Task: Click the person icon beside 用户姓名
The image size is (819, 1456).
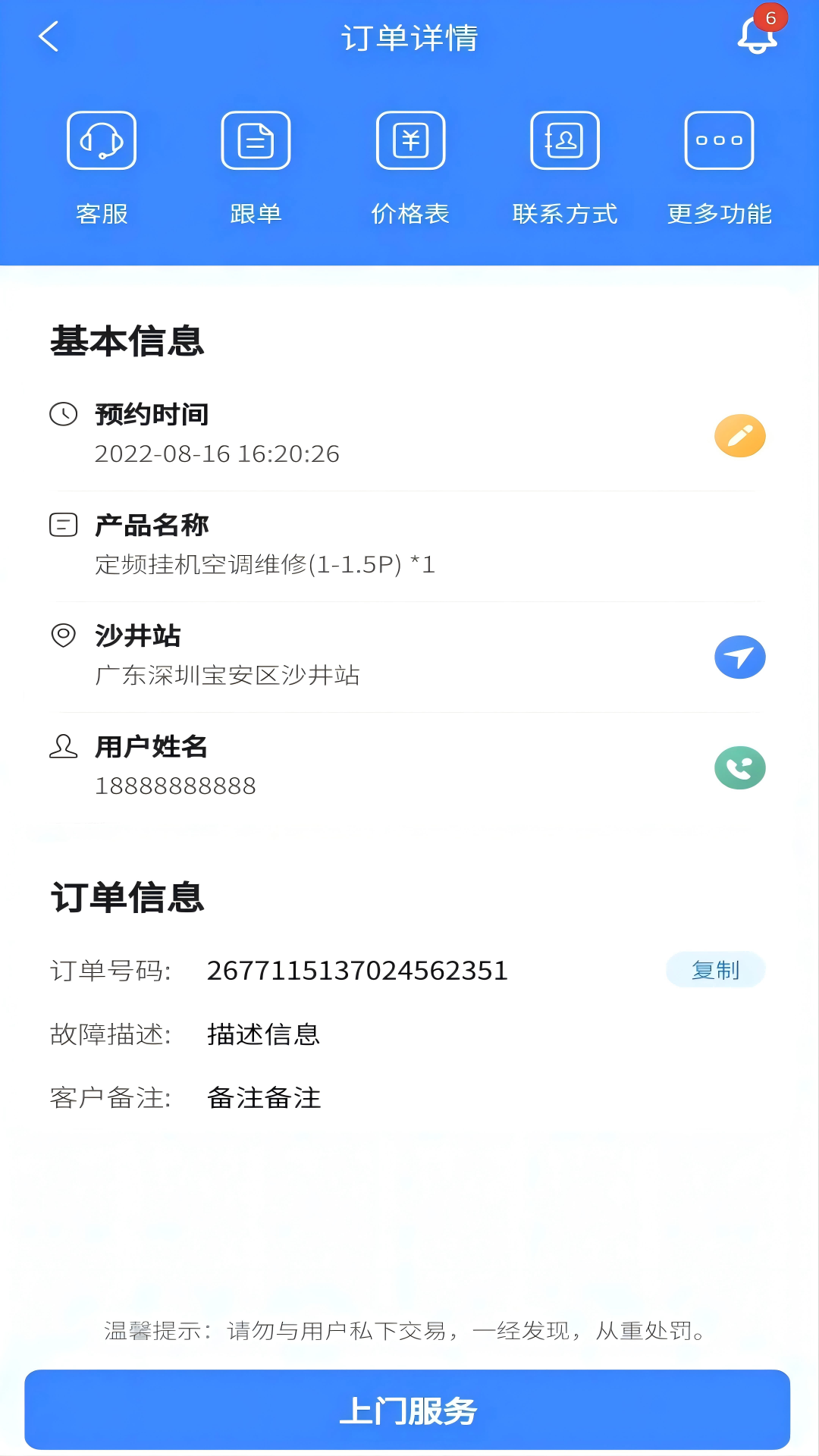Action: (x=64, y=746)
